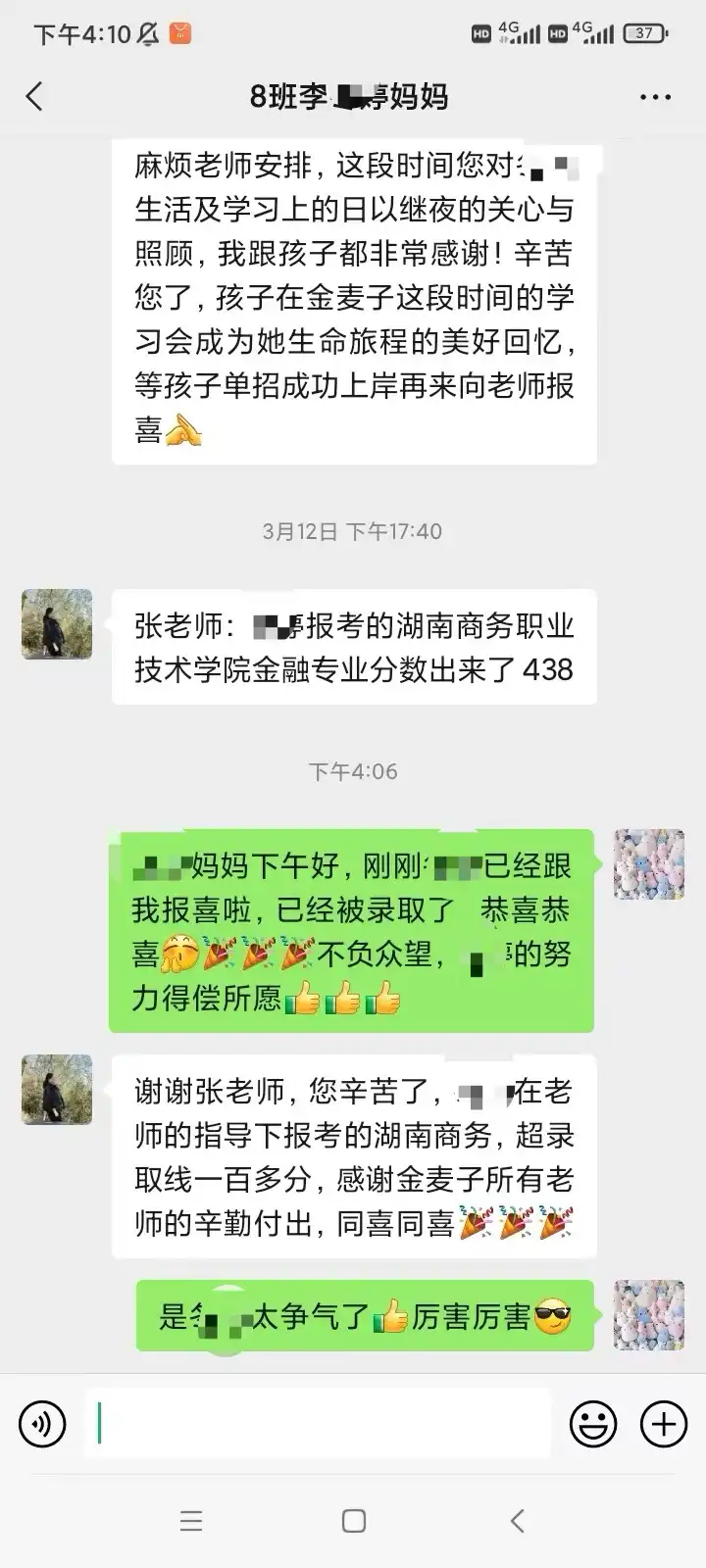Go back from the chat
Screen dimensions: 706x1568
(x=35, y=96)
